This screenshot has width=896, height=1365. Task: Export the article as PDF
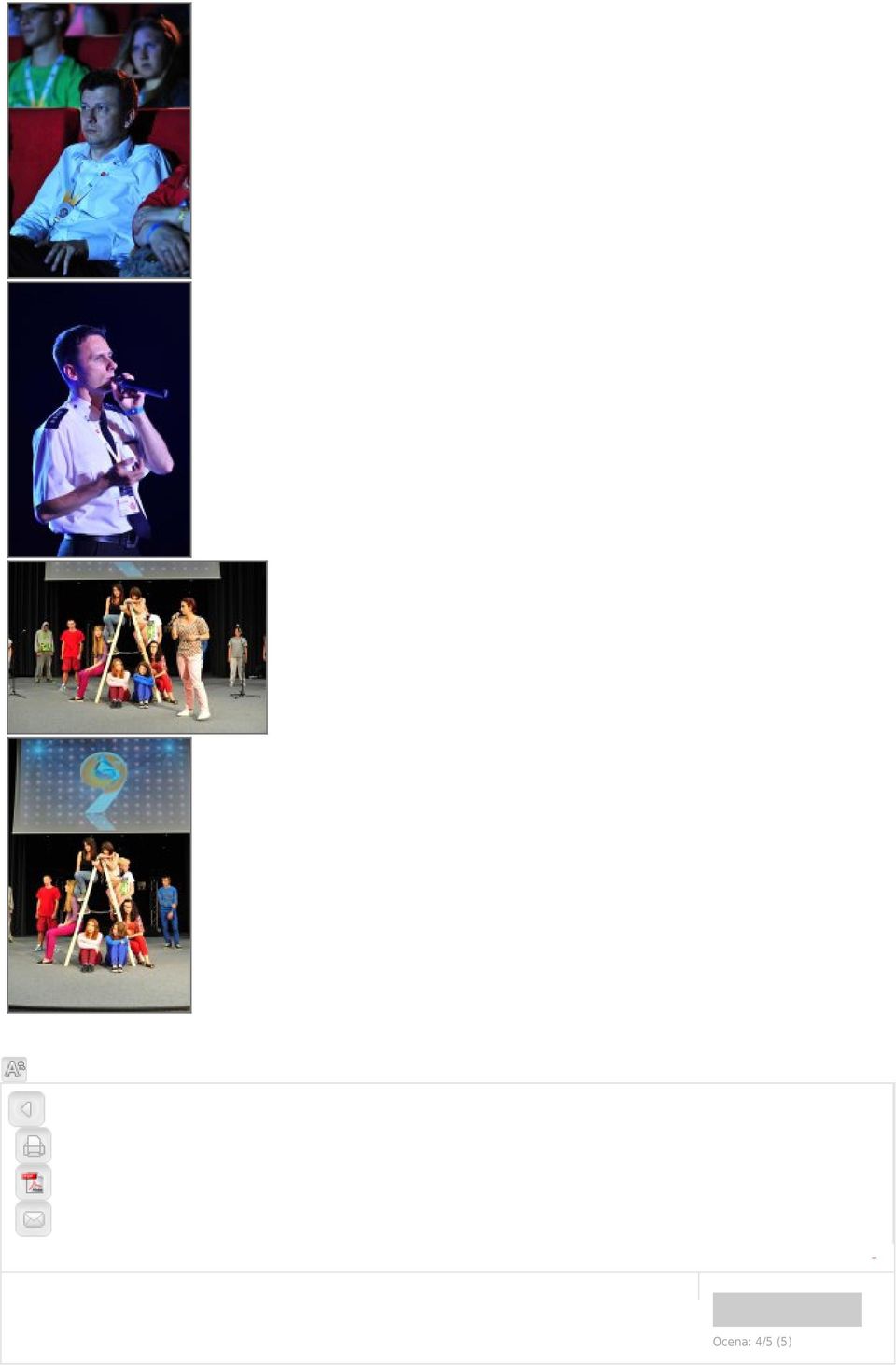pyautogui.click(x=34, y=1183)
